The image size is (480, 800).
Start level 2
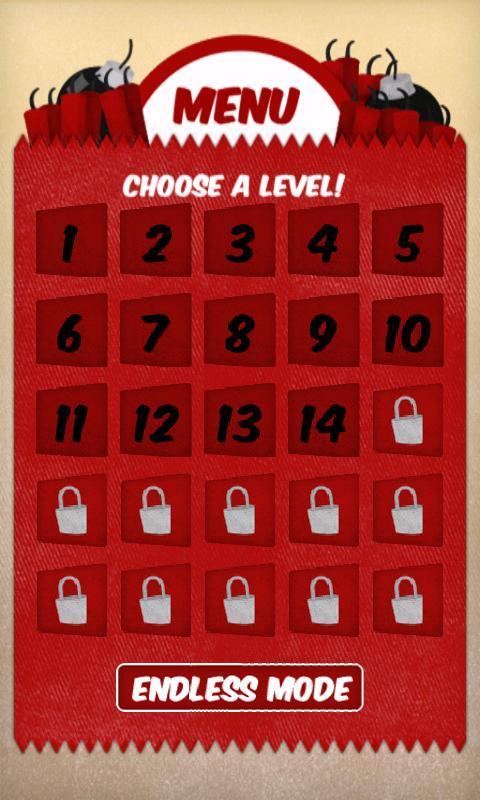point(156,240)
